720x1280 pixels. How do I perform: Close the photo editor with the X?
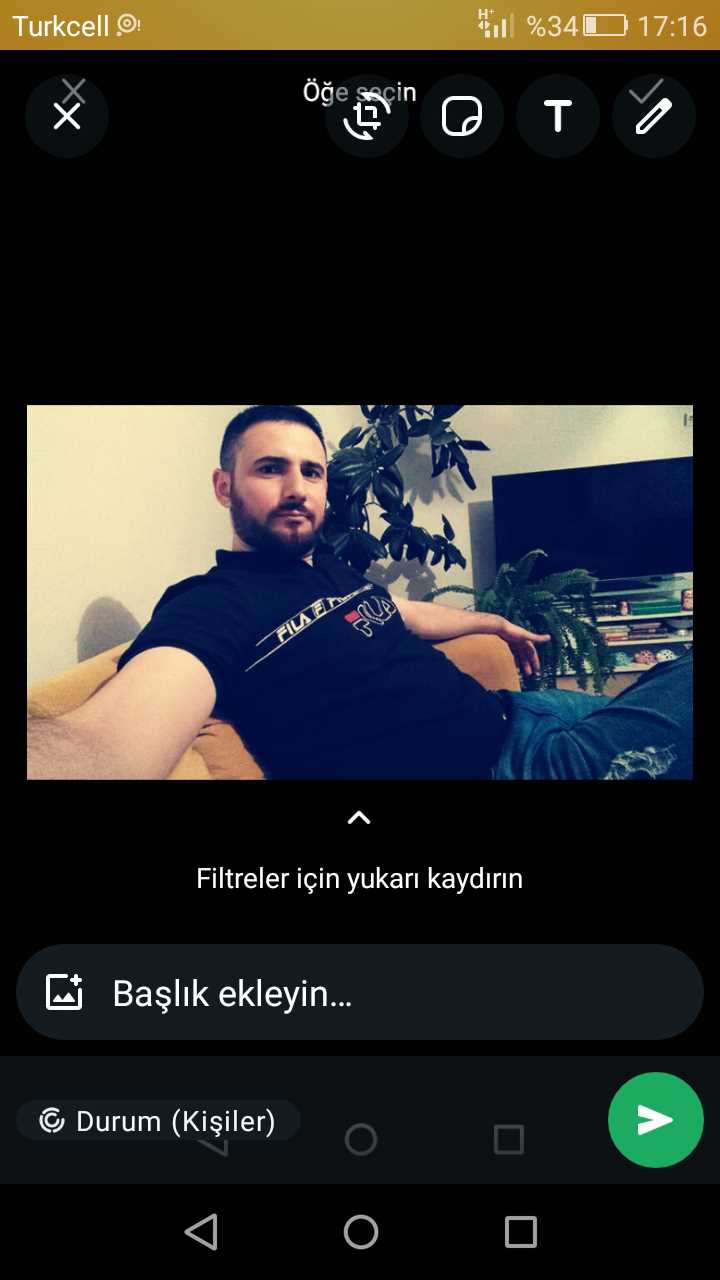(x=67, y=117)
